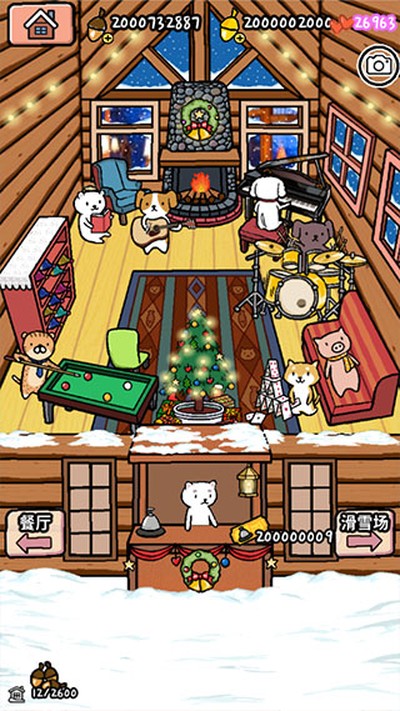Open the camera to take a screenshot
400x711 pixels.
378,66
